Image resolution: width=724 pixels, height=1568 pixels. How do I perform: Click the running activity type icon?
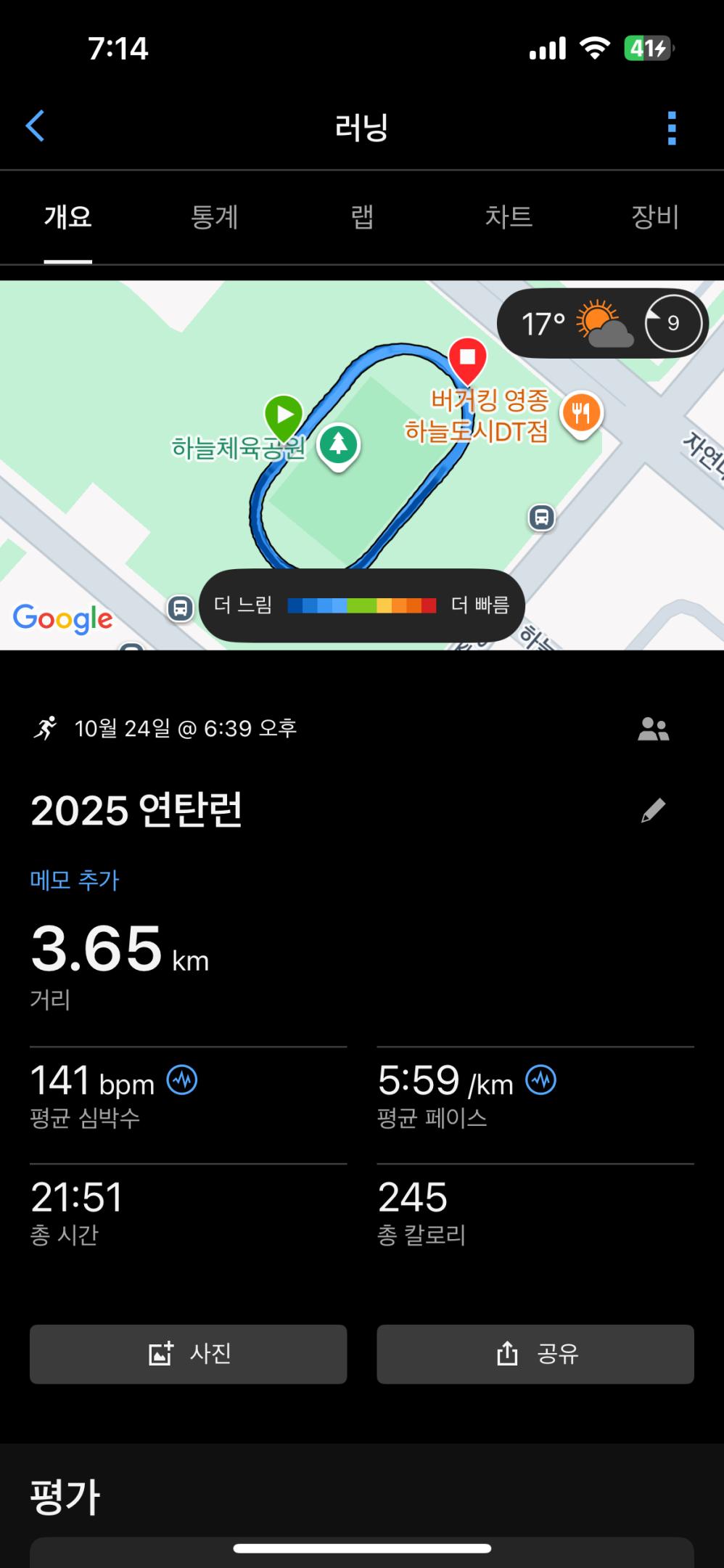pyautogui.click(x=46, y=729)
